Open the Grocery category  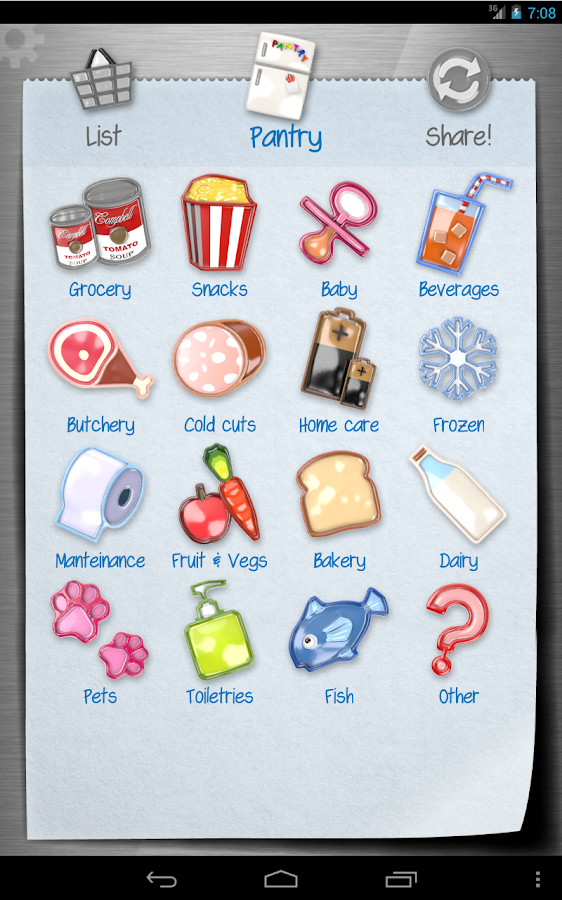(100, 239)
